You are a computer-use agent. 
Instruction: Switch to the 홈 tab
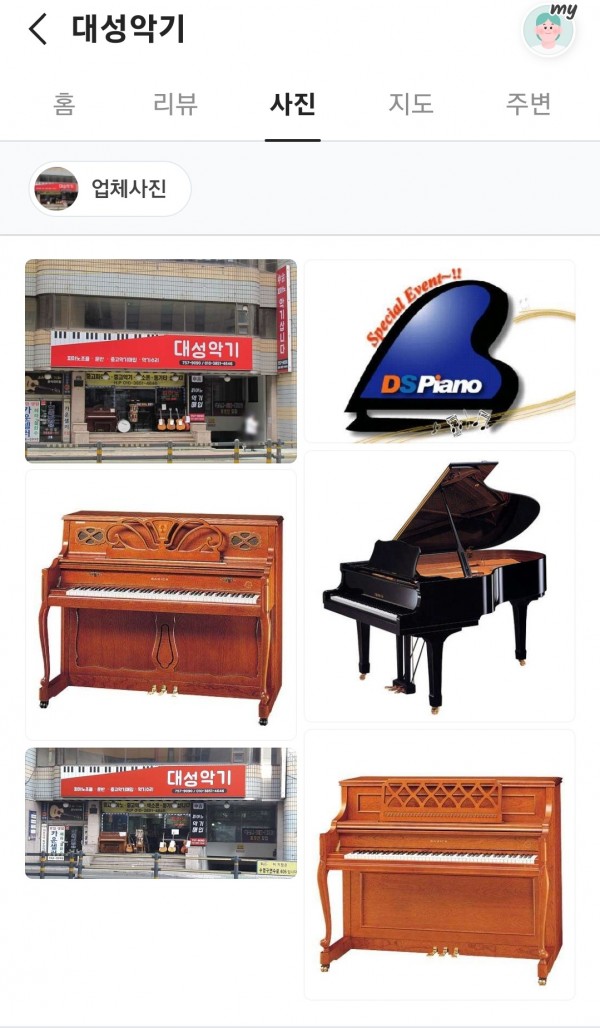[x=64, y=104]
